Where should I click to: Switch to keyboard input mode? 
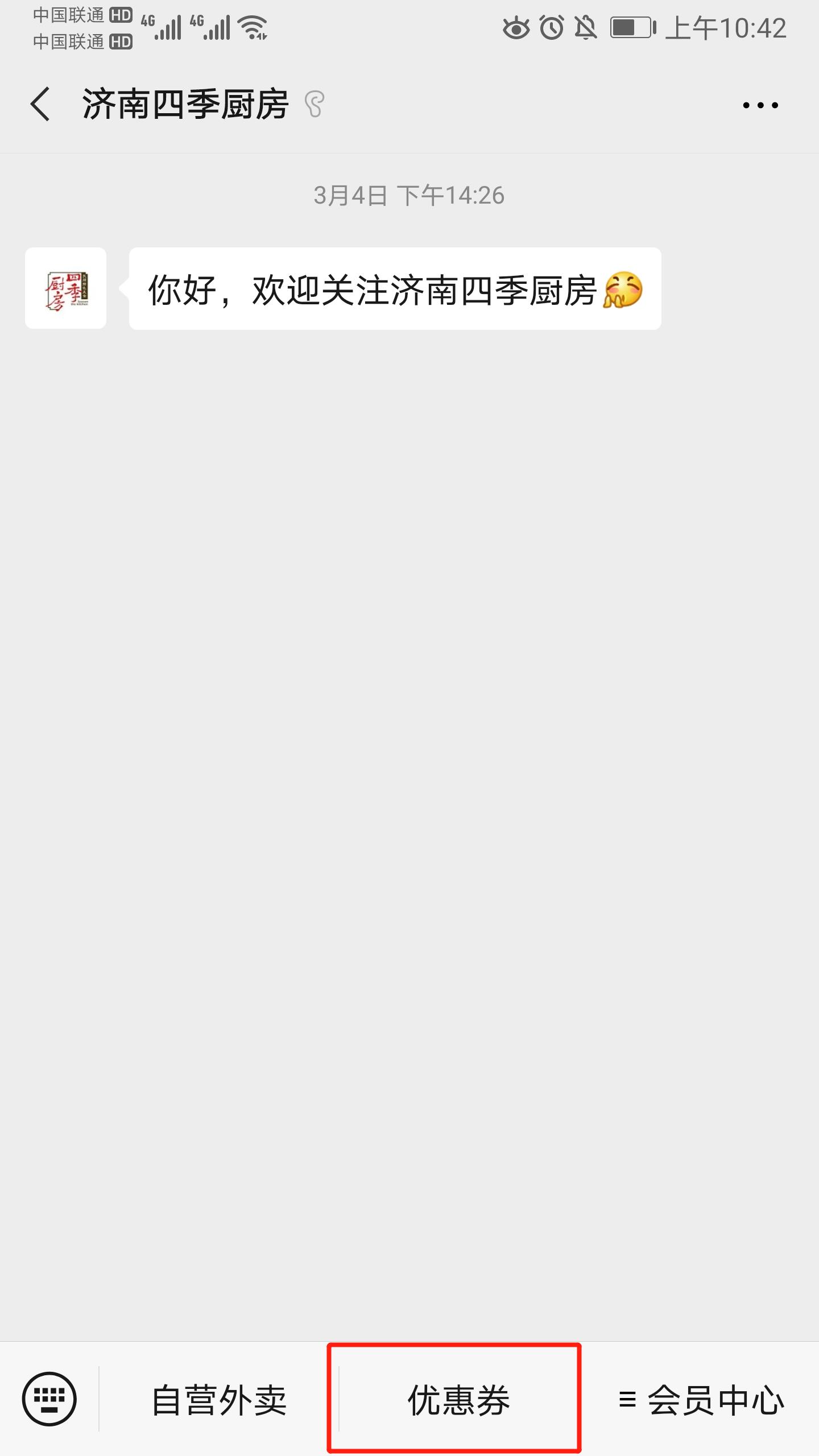point(49,1399)
